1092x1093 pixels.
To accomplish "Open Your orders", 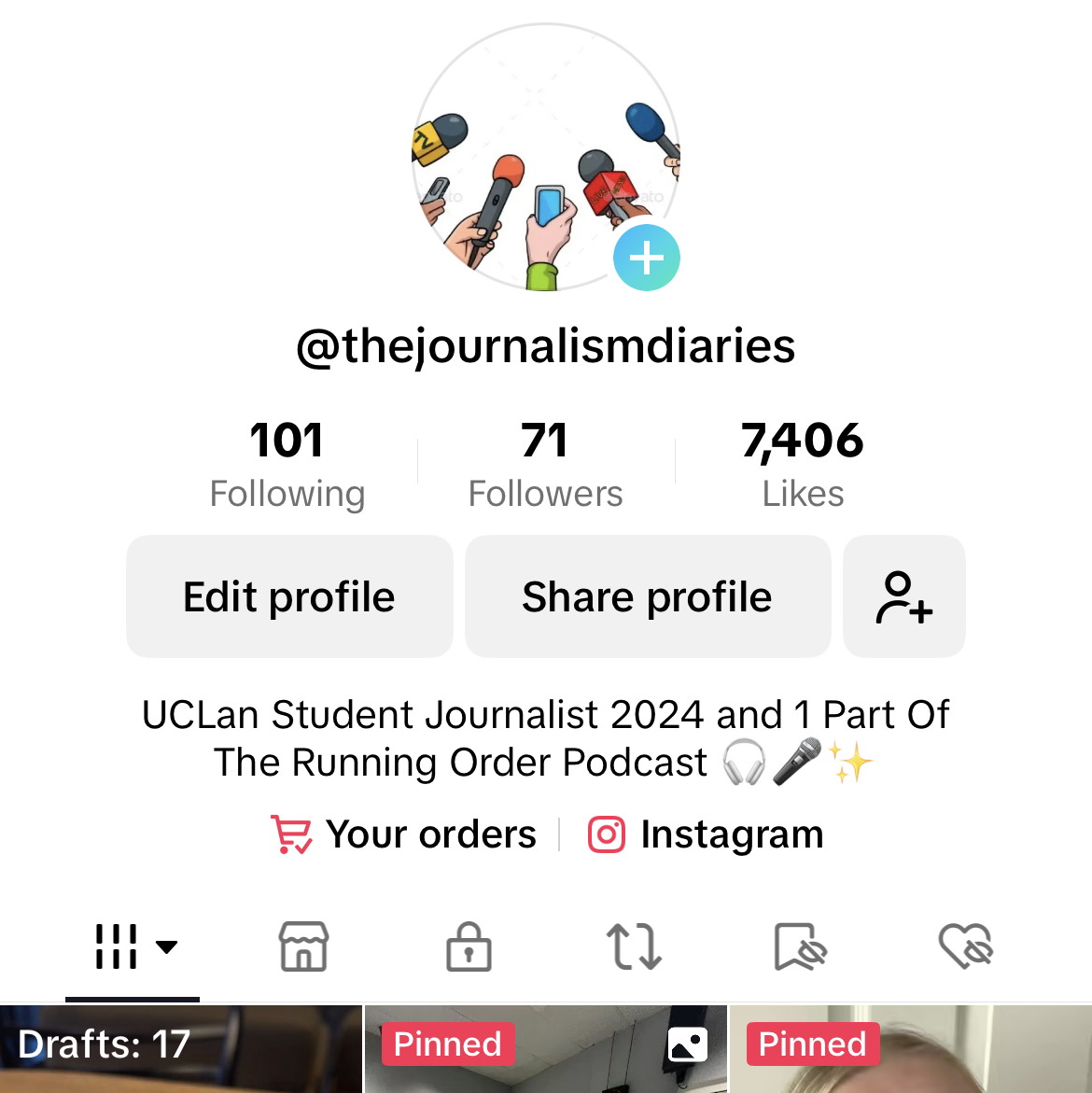I will (x=404, y=834).
